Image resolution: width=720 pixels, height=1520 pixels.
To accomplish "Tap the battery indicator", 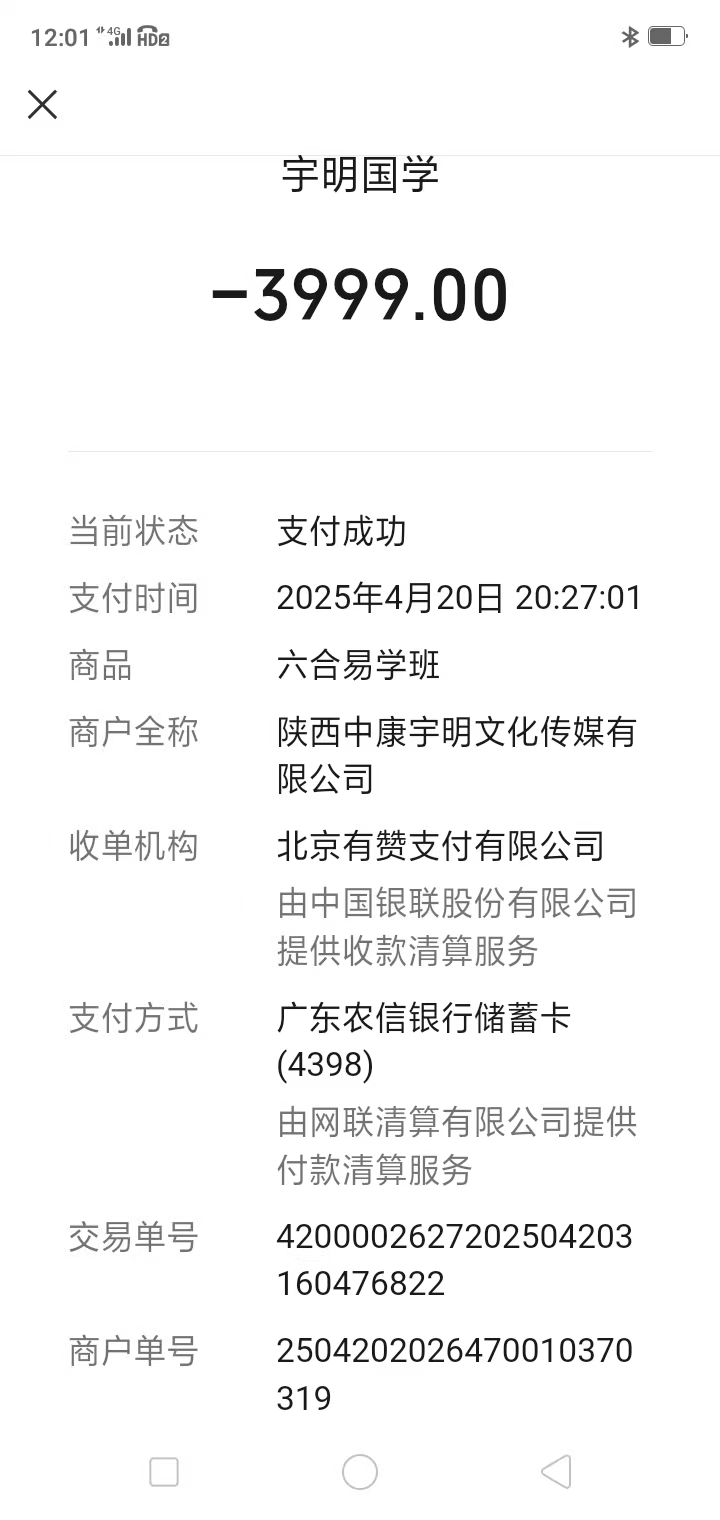I will click(665, 36).
